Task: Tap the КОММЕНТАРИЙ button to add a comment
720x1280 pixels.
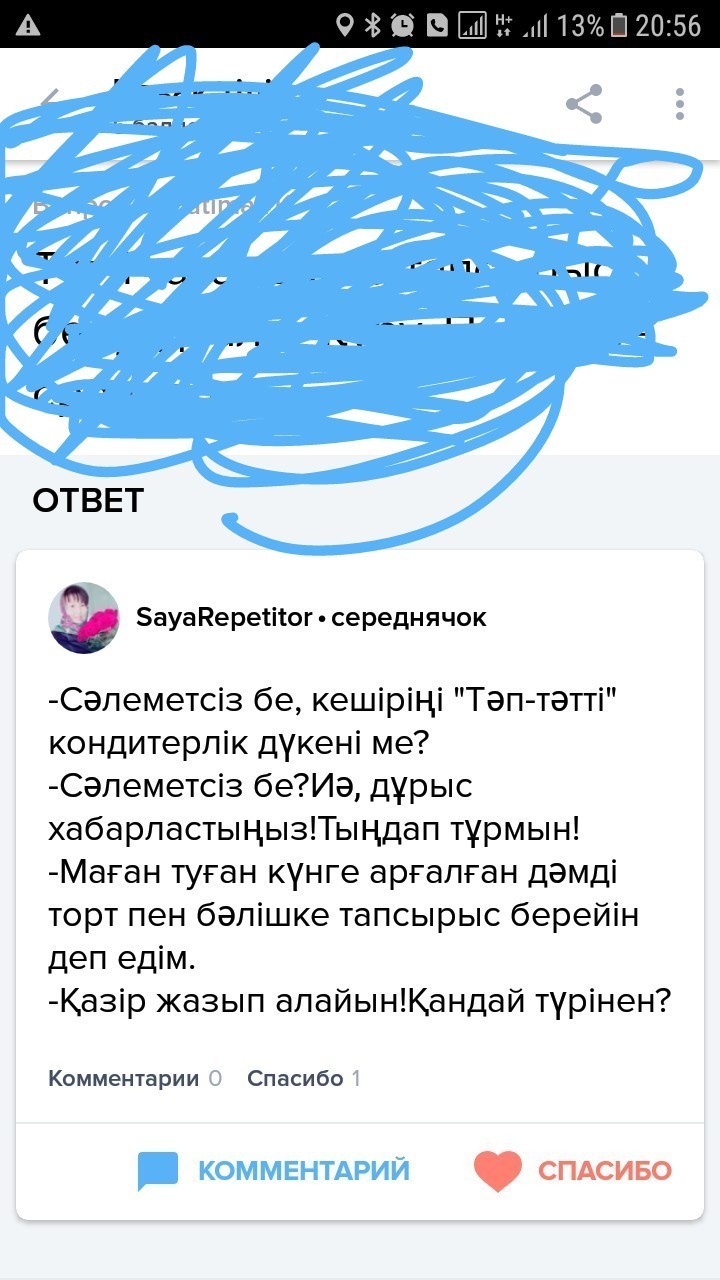Action: 274,1171
